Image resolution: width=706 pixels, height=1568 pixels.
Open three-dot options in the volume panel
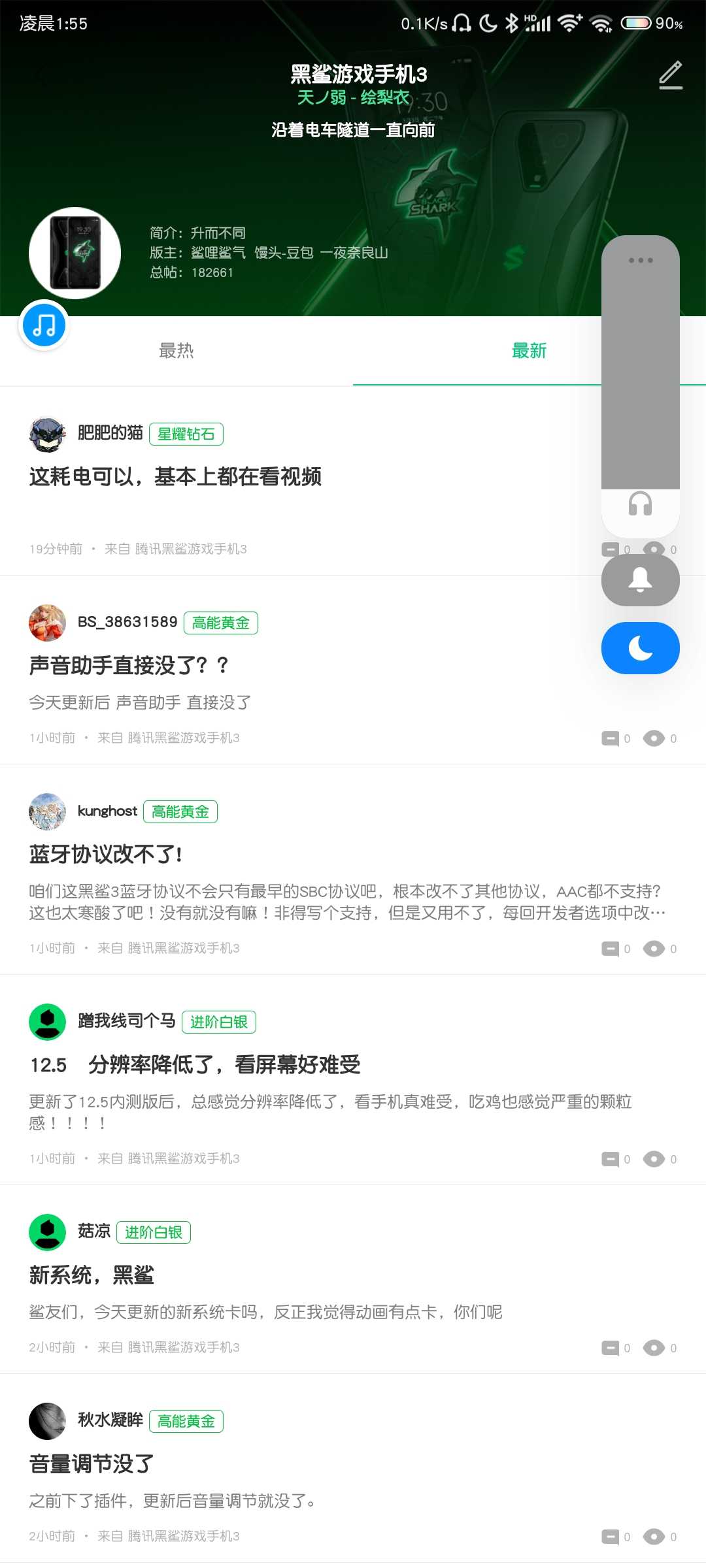641,260
